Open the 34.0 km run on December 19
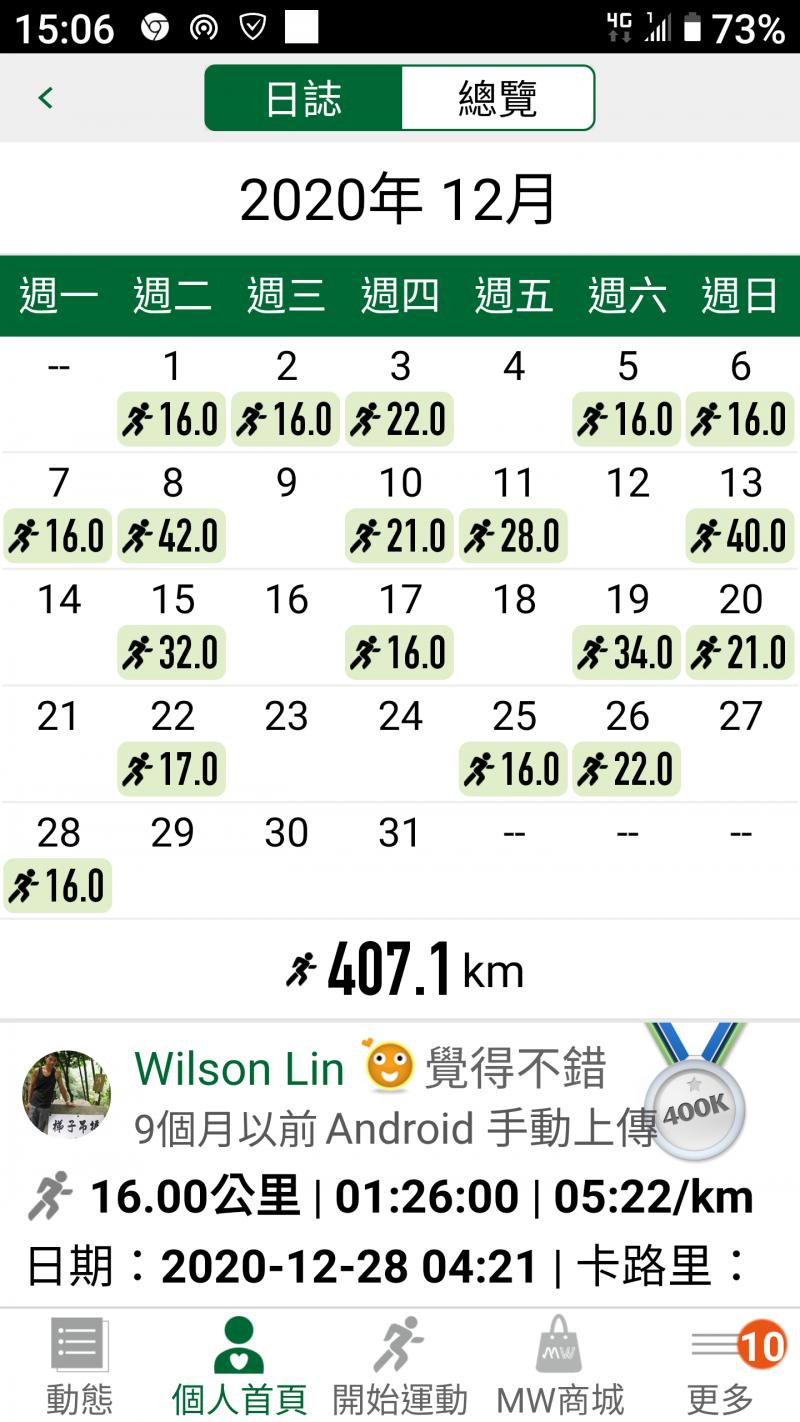 (626, 653)
